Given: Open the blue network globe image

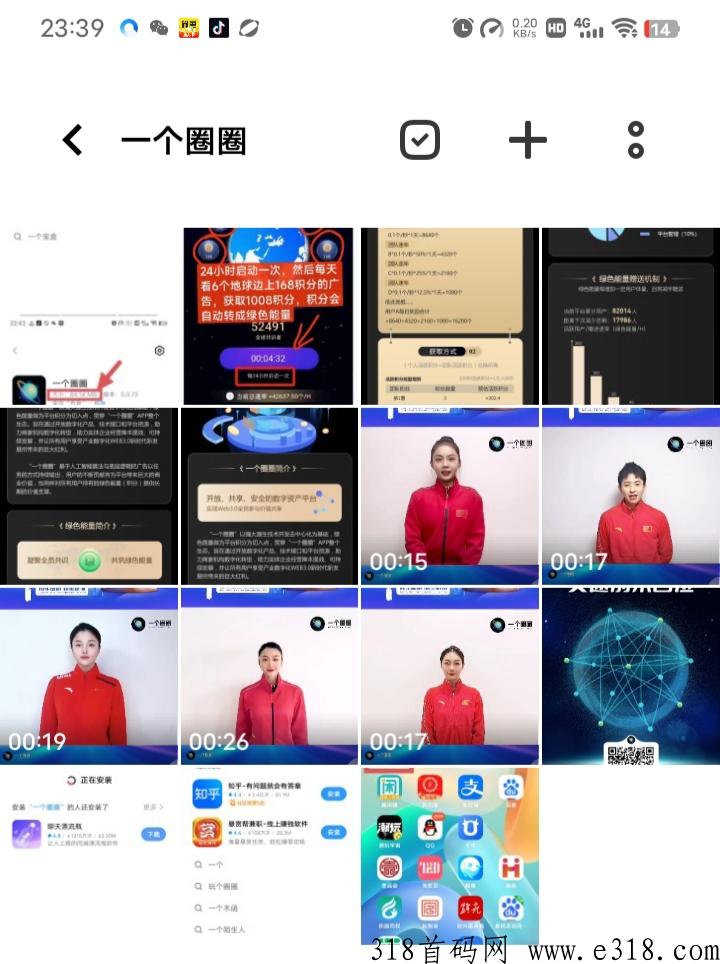Looking at the screenshot, I should point(630,676).
